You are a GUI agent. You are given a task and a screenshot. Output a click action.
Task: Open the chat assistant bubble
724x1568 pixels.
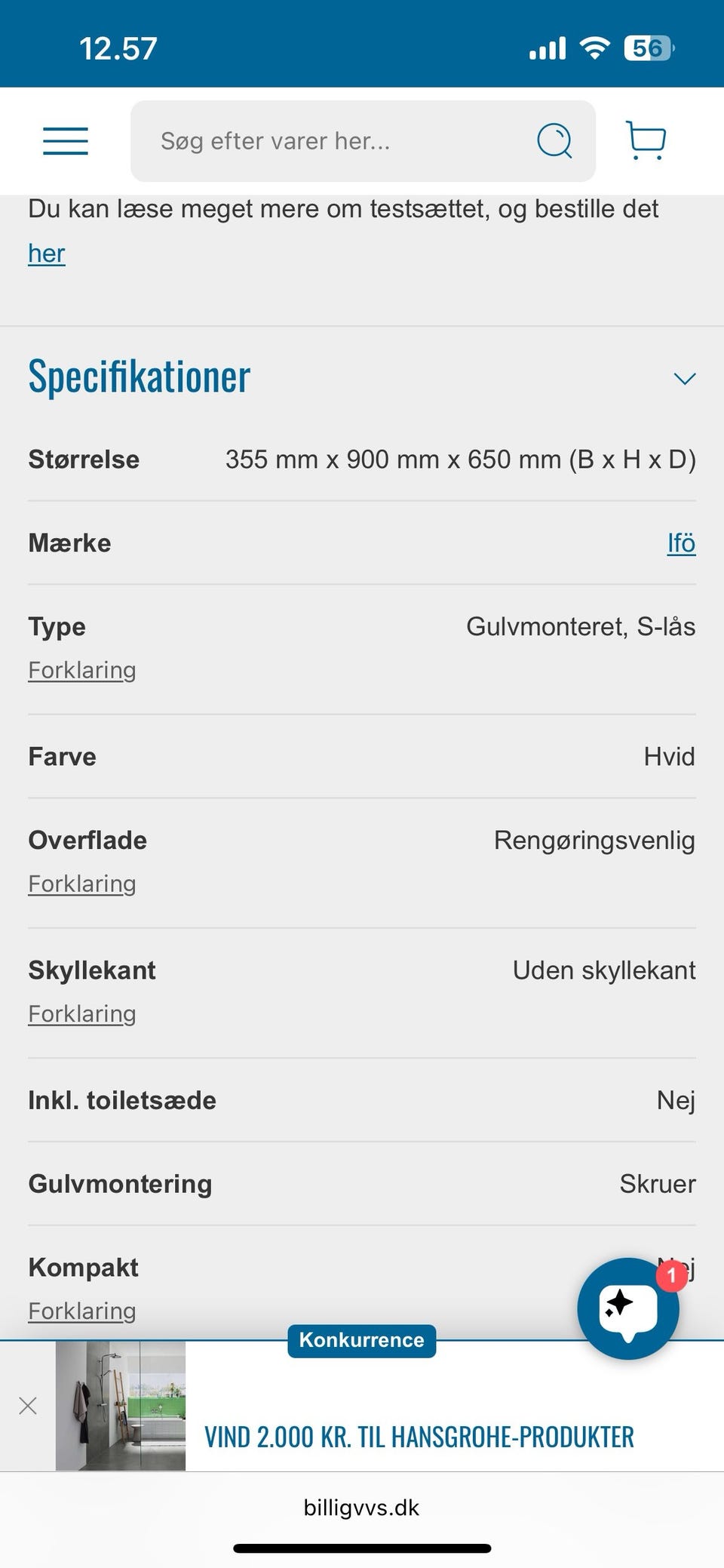coord(628,1308)
